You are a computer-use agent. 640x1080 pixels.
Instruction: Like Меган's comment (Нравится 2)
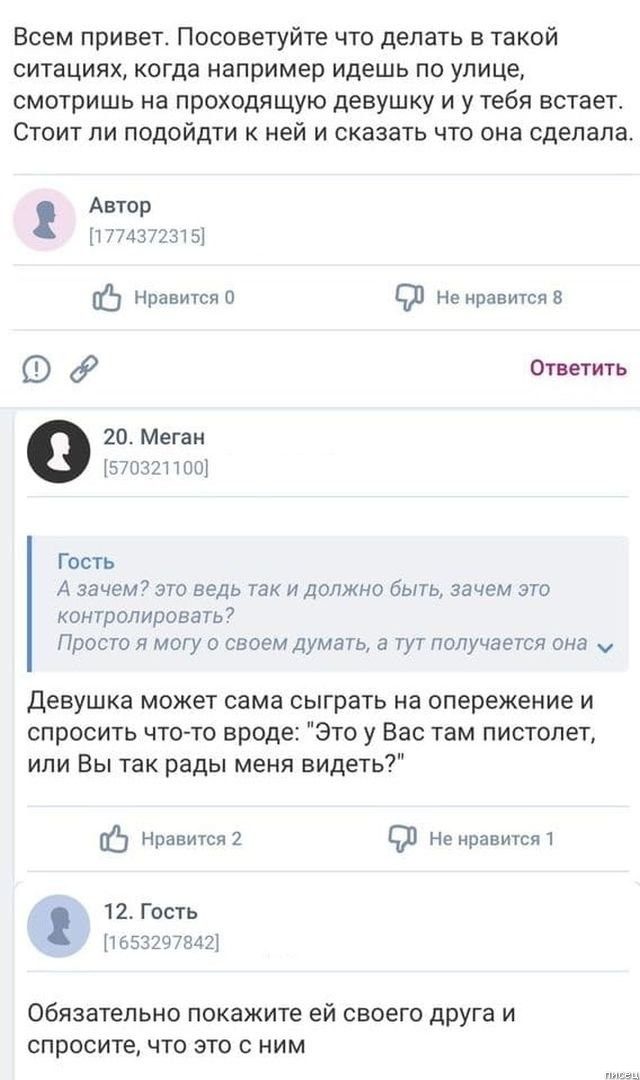coord(170,838)
